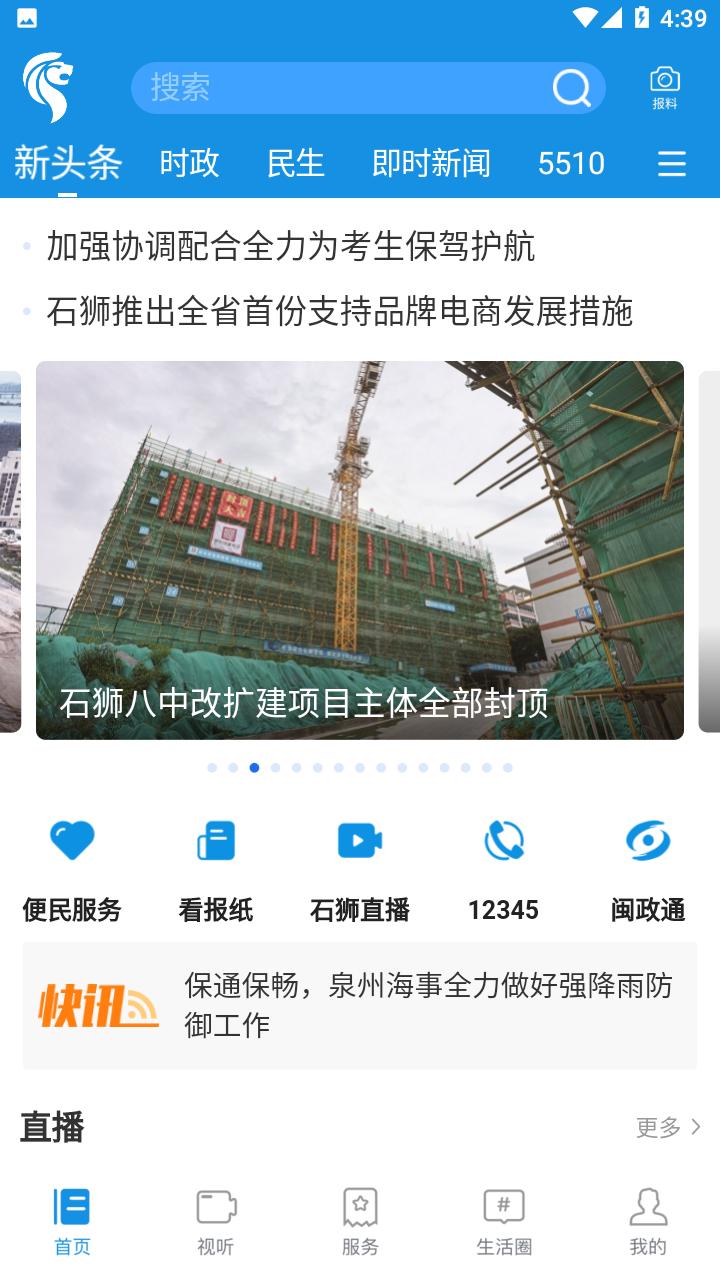Open the channel list menu icon
This screenshot has width=720, height=1280.
tap(672, 164)
